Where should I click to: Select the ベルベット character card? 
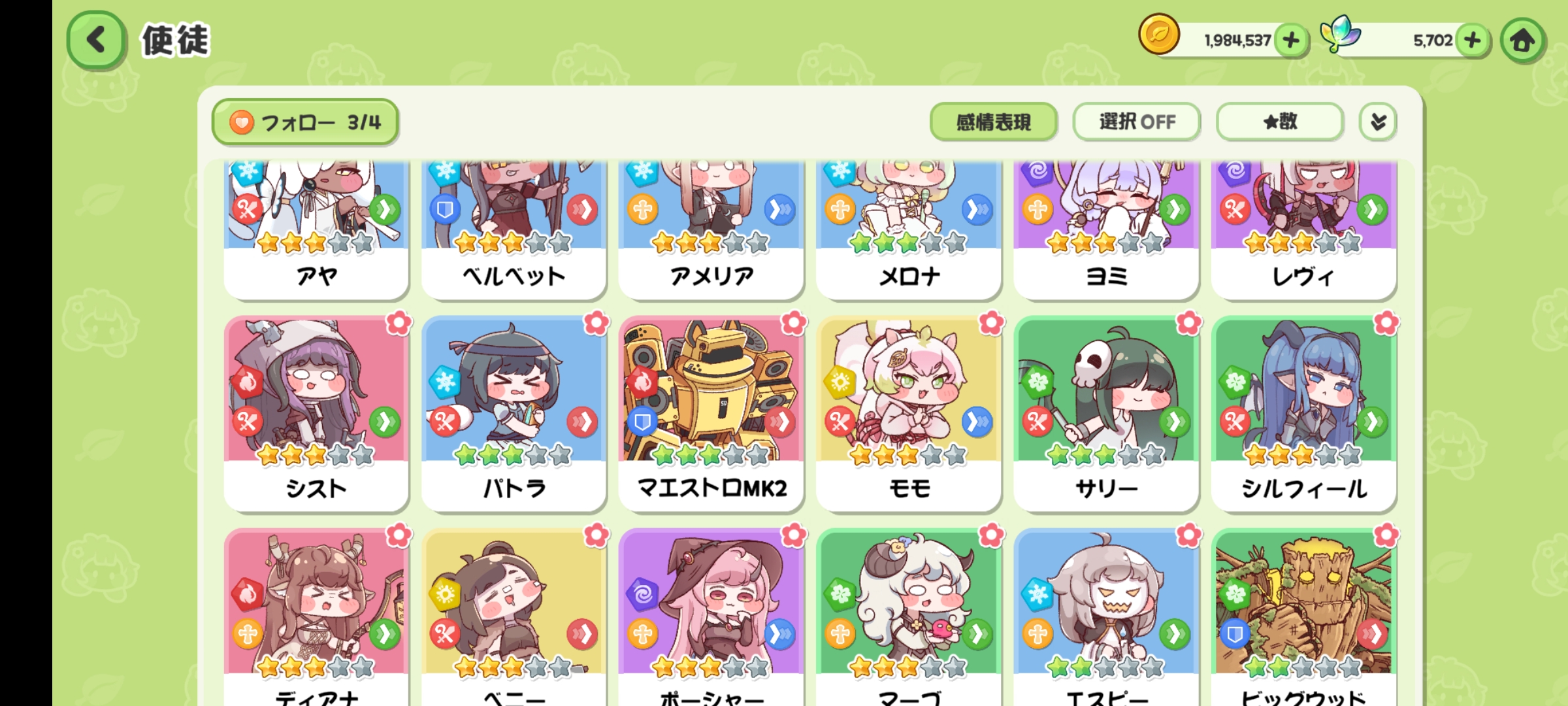(514, 229)
